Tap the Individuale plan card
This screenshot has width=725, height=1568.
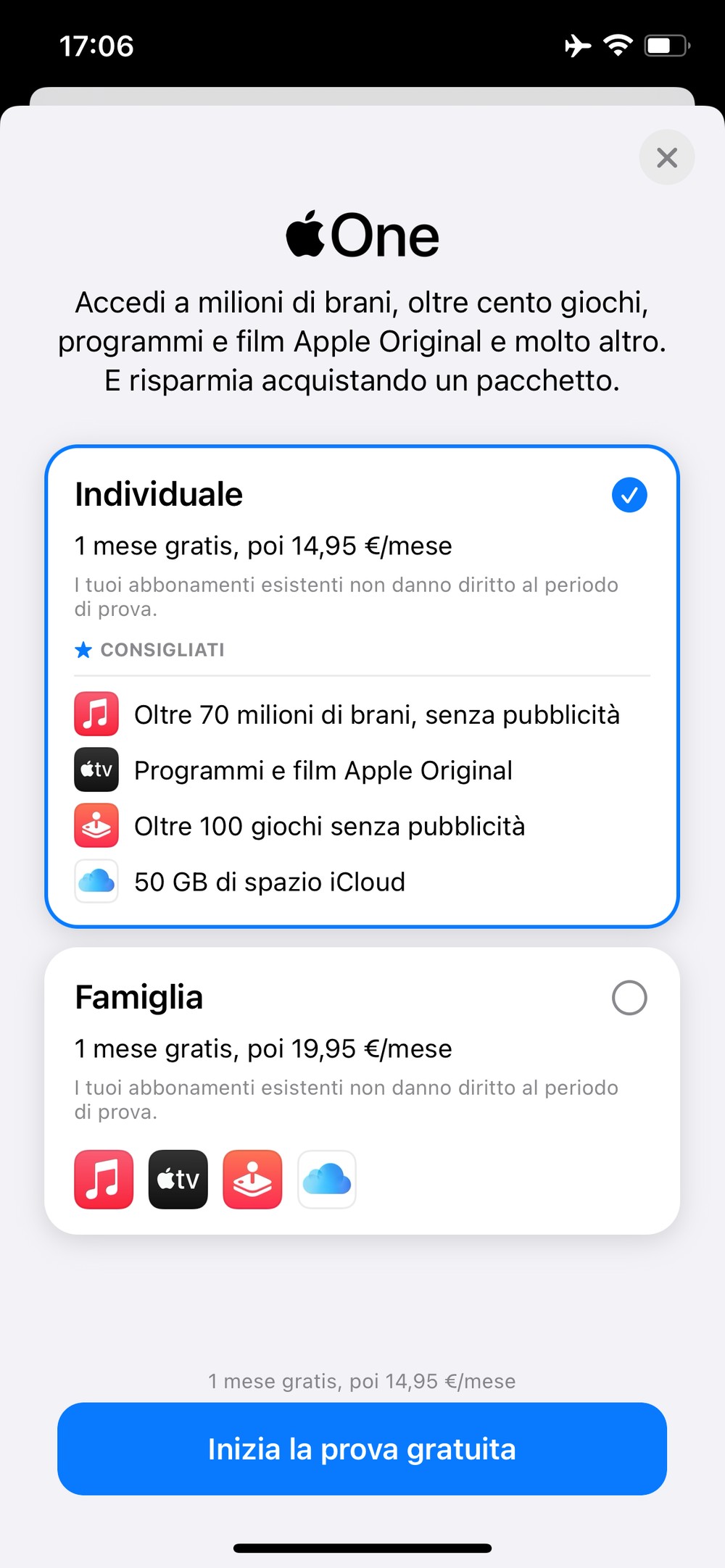coord(362,686)
